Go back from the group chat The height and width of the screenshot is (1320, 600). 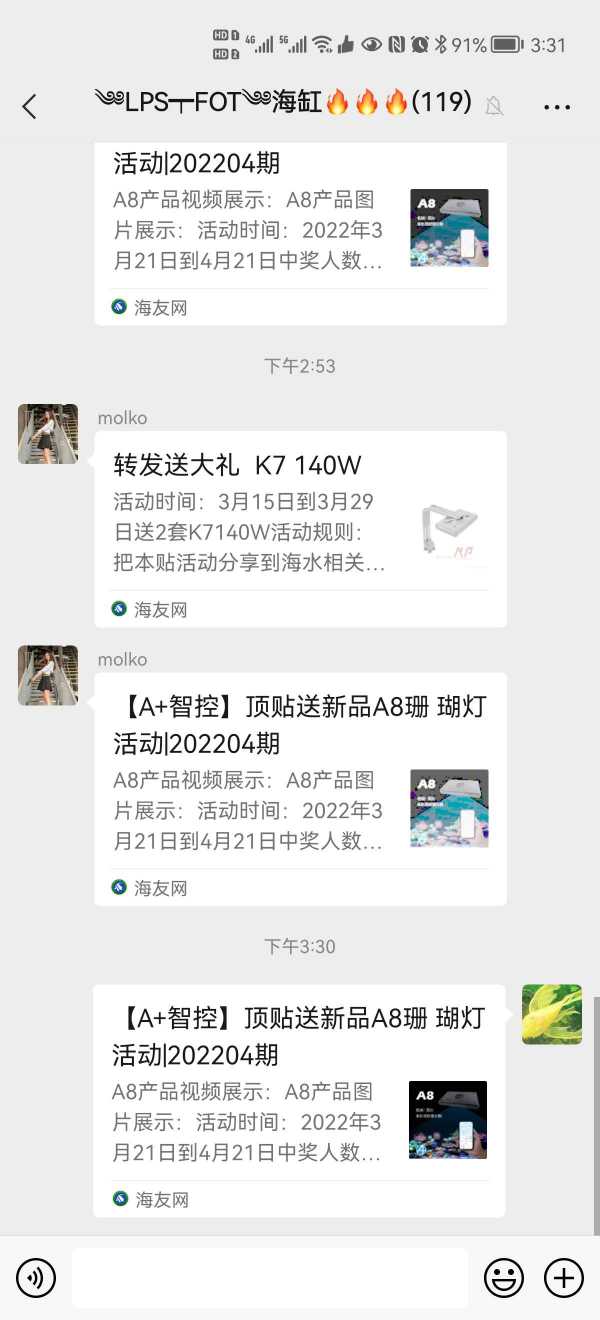(x=29, y=106)
